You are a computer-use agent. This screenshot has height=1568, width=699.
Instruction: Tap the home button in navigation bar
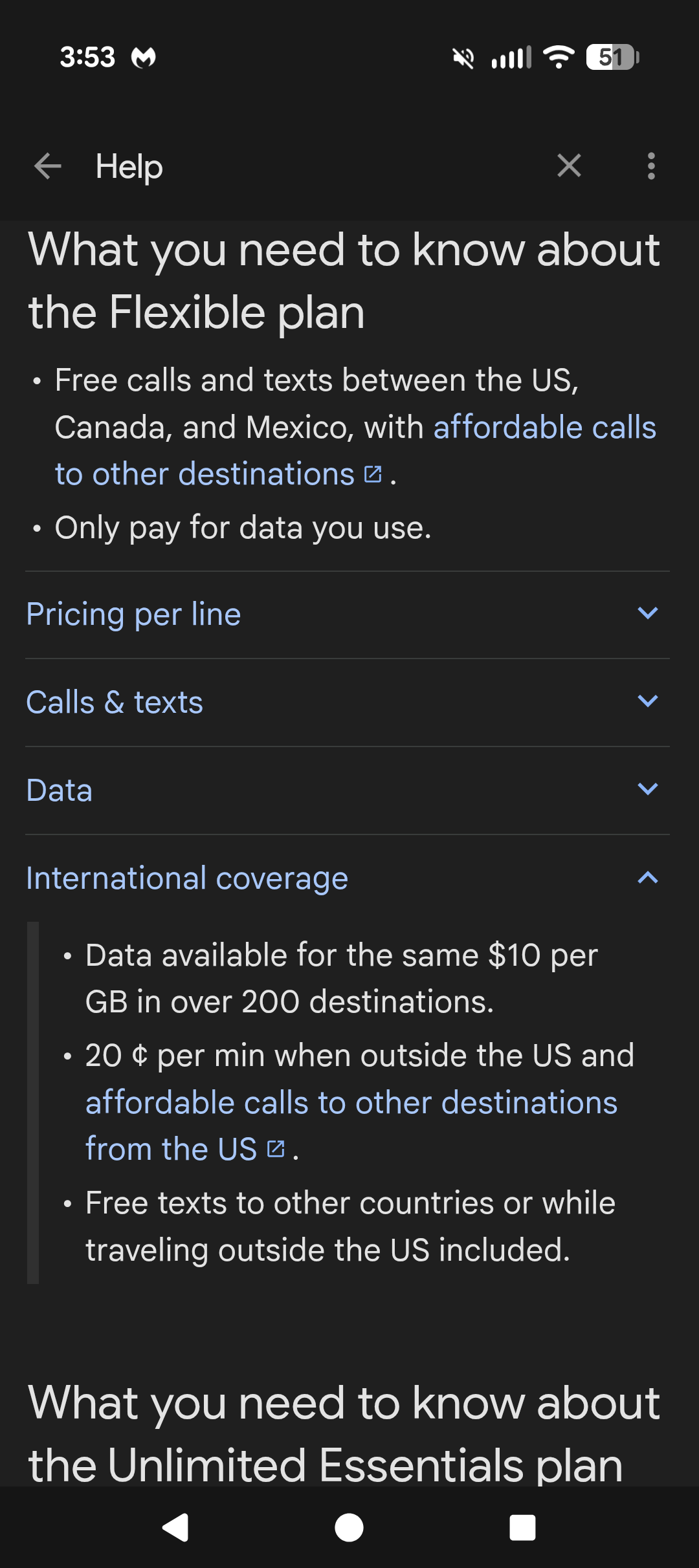pos(349,1528)
